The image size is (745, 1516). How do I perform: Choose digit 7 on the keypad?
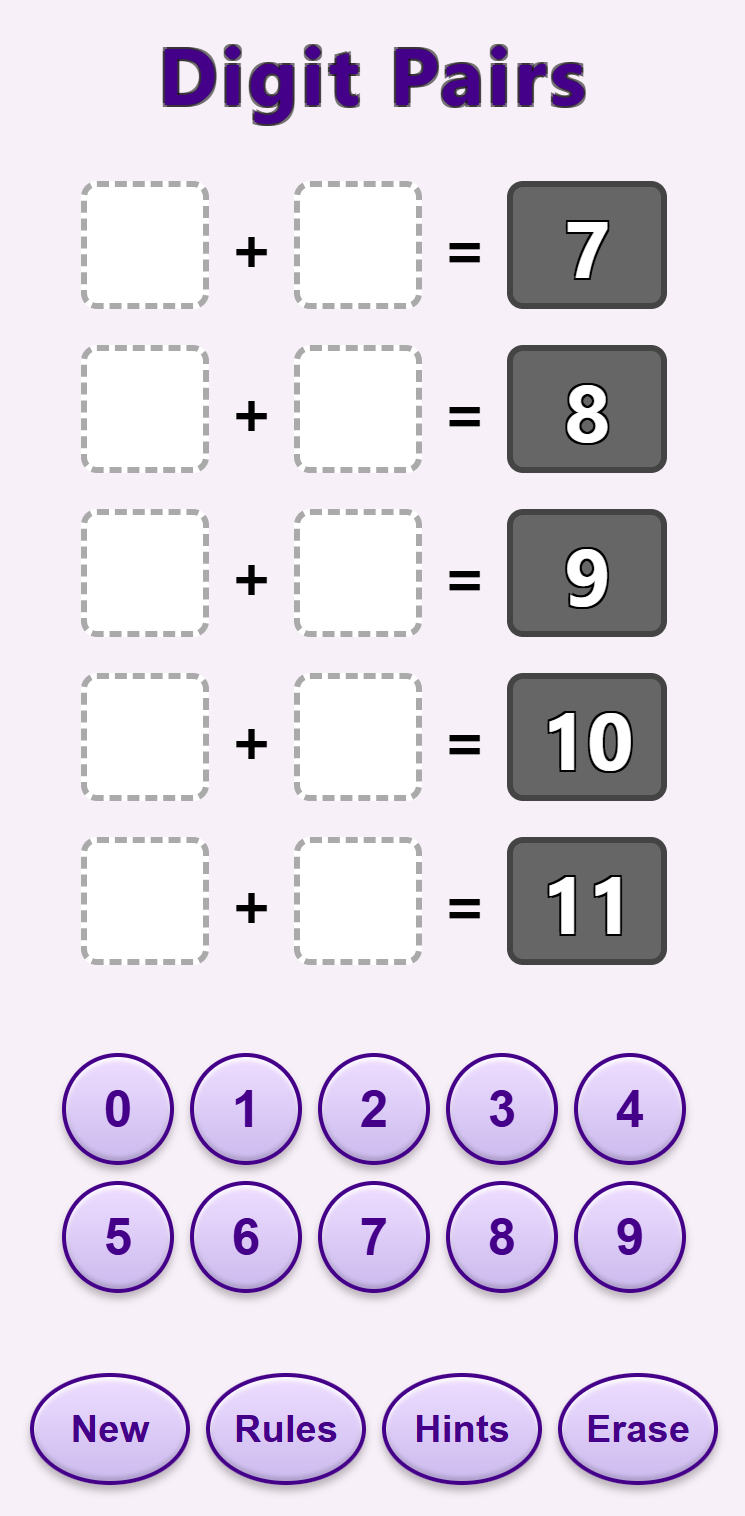(374, 1237)
